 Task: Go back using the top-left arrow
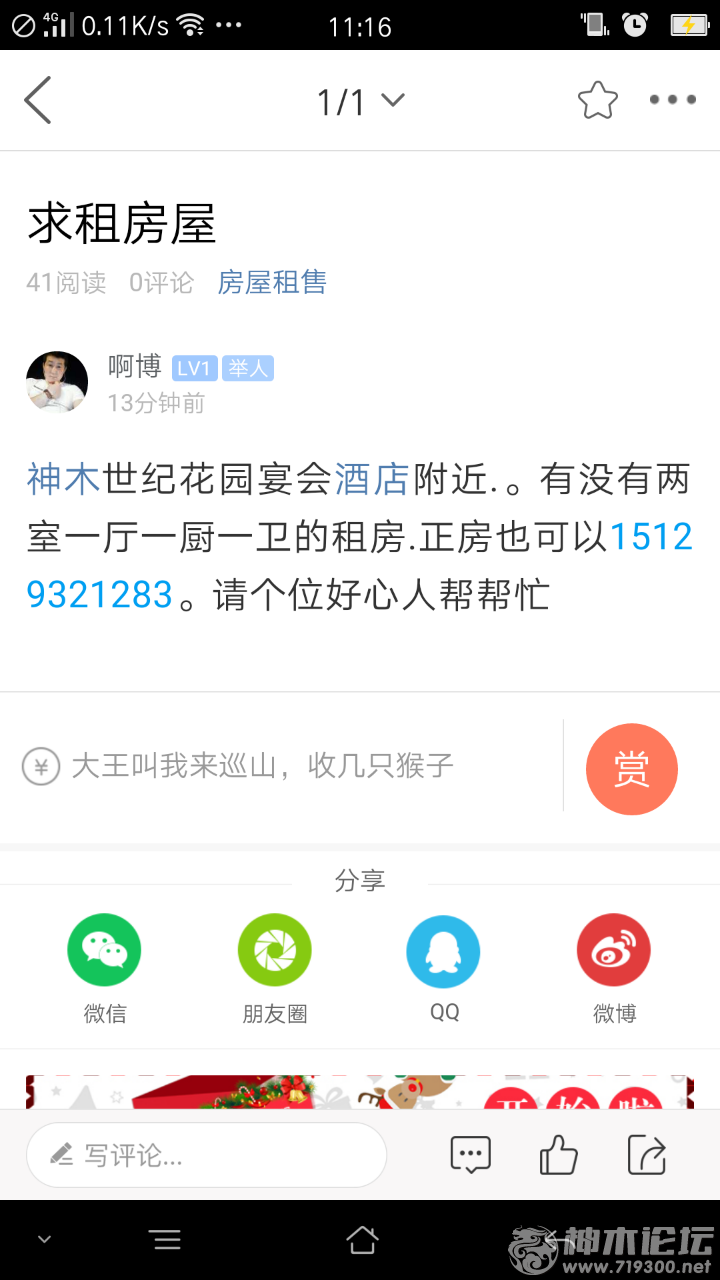[x=38, y=100]
